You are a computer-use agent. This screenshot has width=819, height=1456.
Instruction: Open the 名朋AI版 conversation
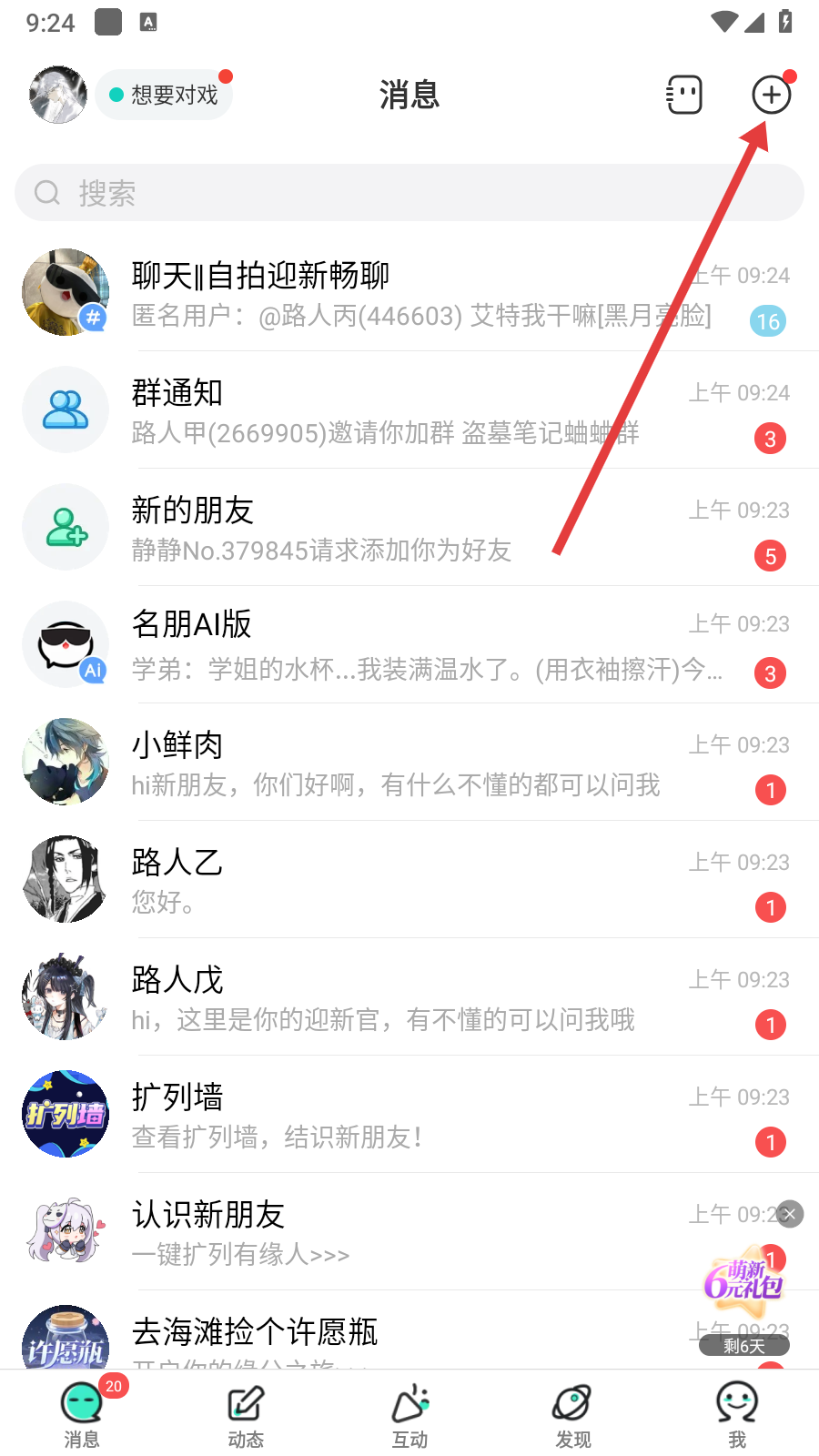pos(409,645)
